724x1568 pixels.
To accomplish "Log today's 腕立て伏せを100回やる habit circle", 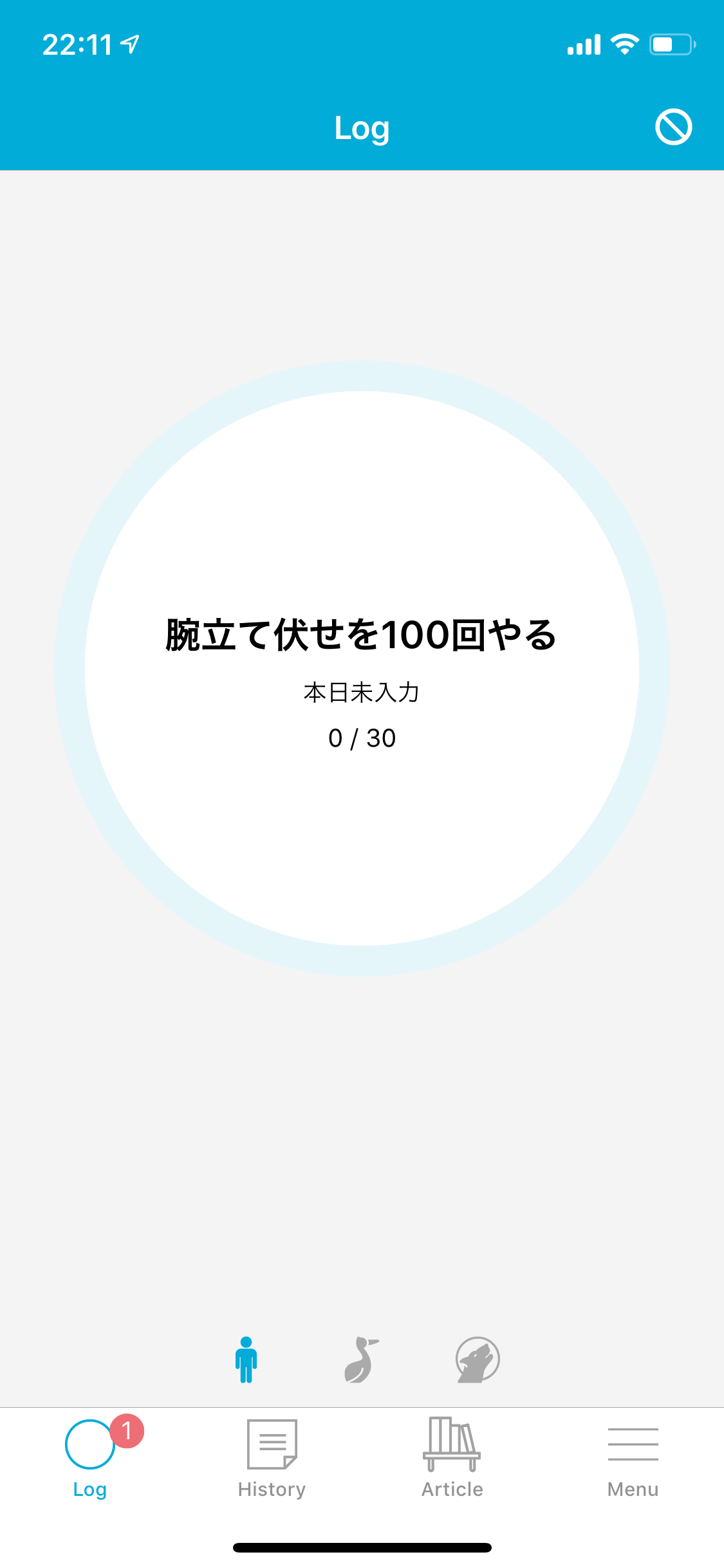I will click(362, 668).
